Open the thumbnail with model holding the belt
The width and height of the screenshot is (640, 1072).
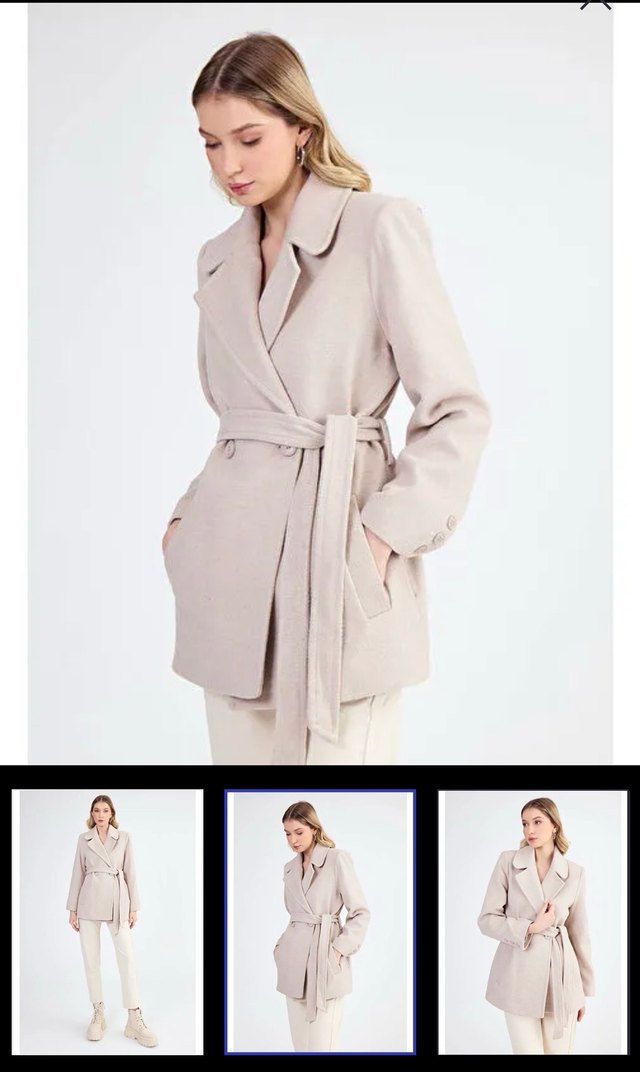click(534, 921)
